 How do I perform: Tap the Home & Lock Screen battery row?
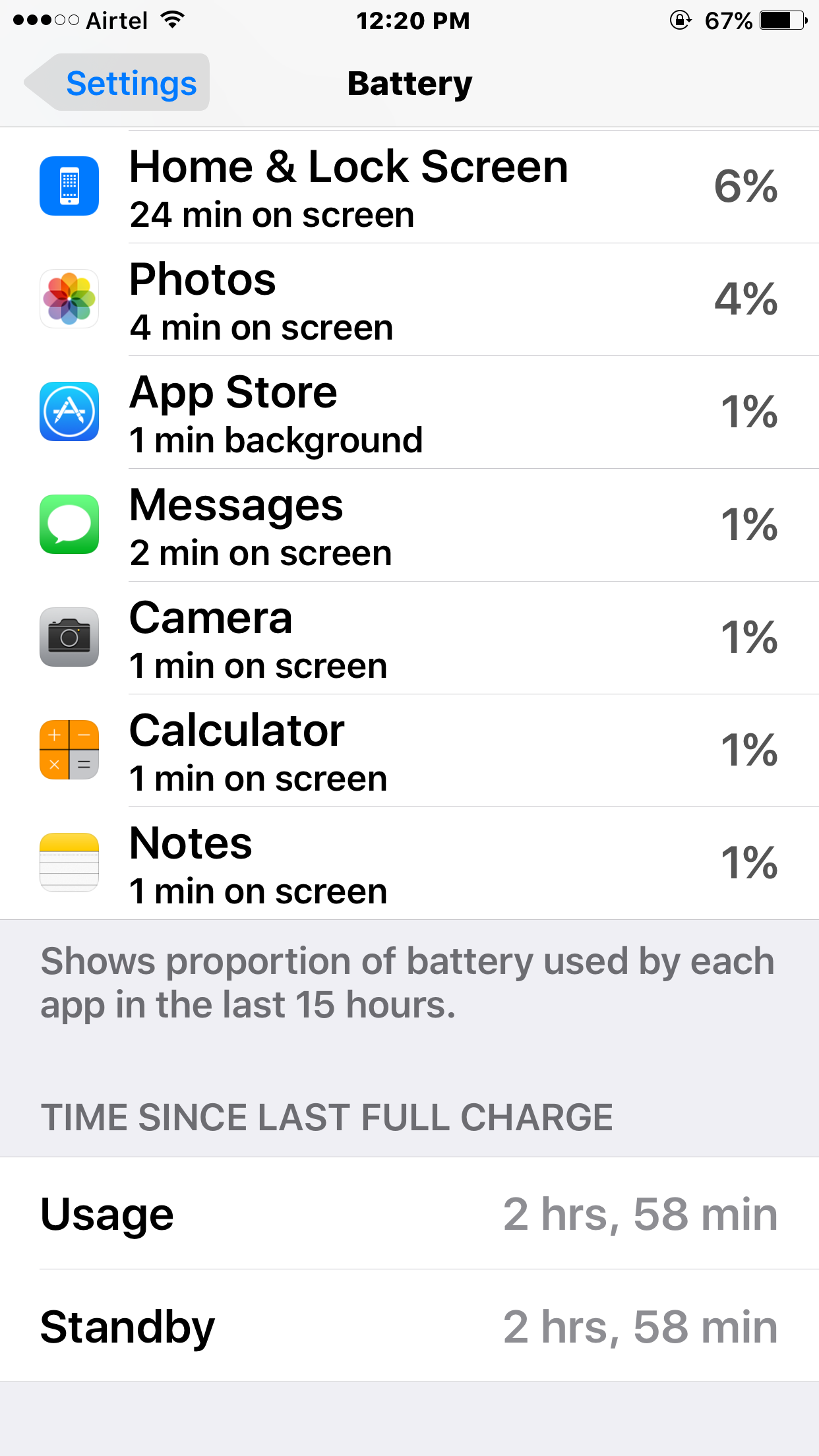click(x=409, y=187)
